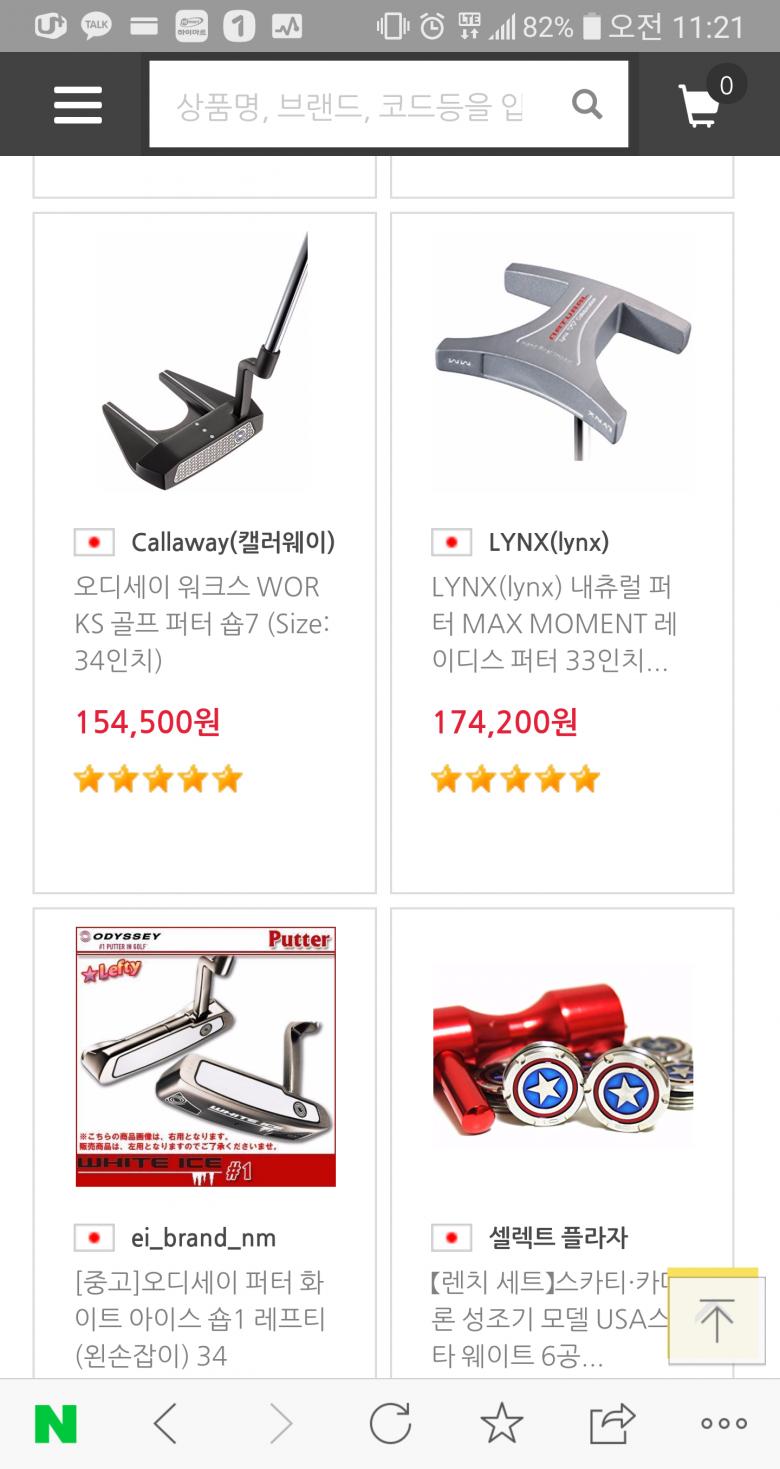
Task: View the LYNX MAX MOMENT putter card
Action: [x=562, y=552]
